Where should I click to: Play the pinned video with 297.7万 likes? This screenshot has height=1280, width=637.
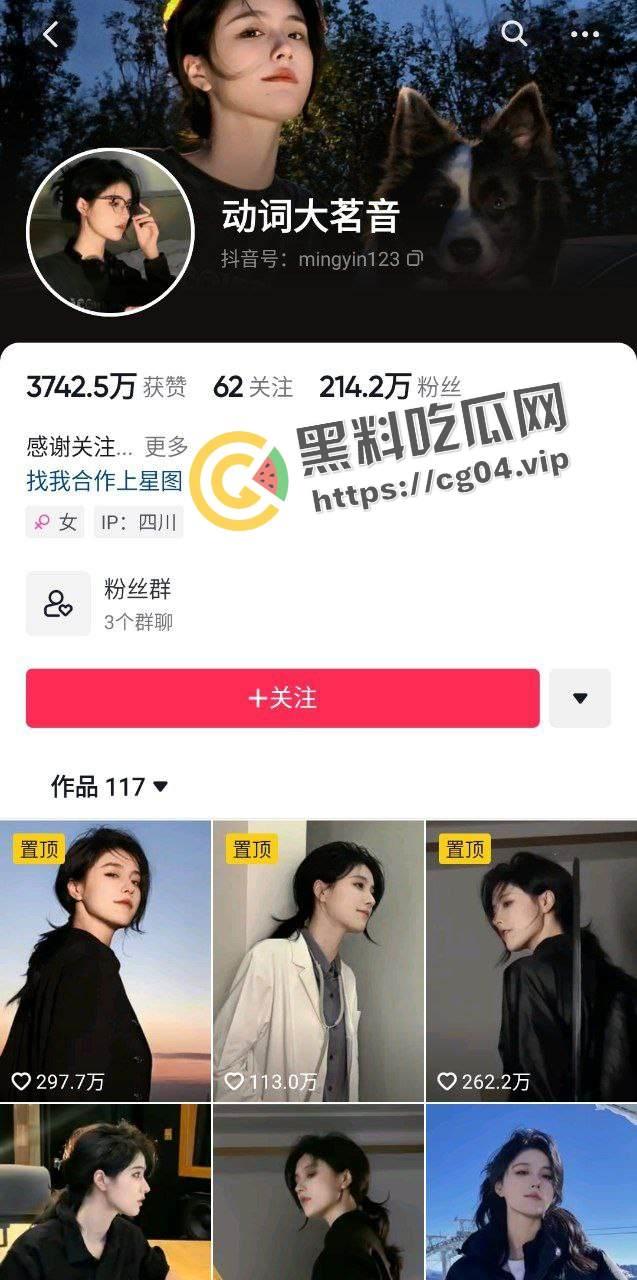coord(105,960)
